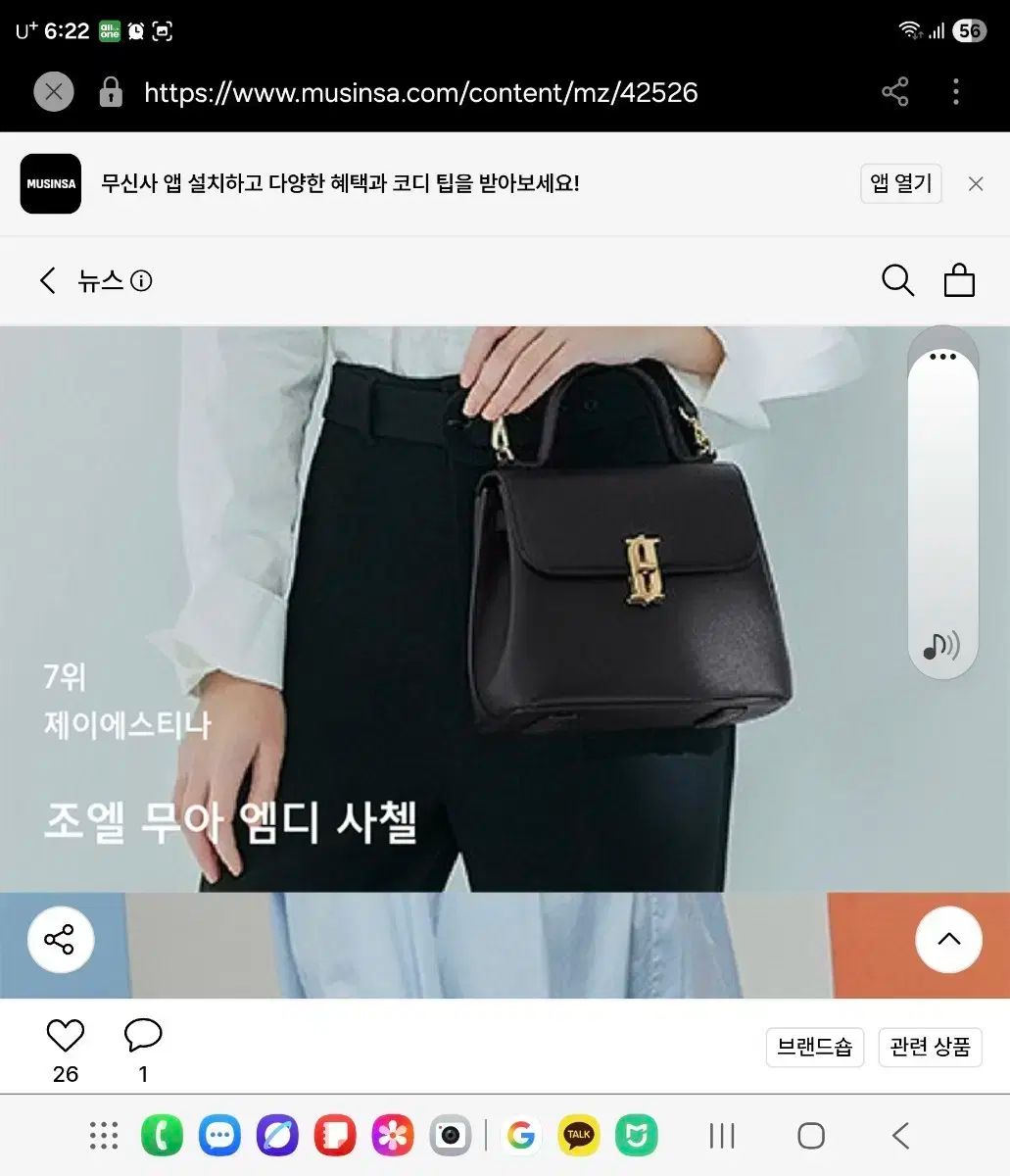1010x1176 pixels.
Task: Open 브랜드숍
Action: 814,1047
